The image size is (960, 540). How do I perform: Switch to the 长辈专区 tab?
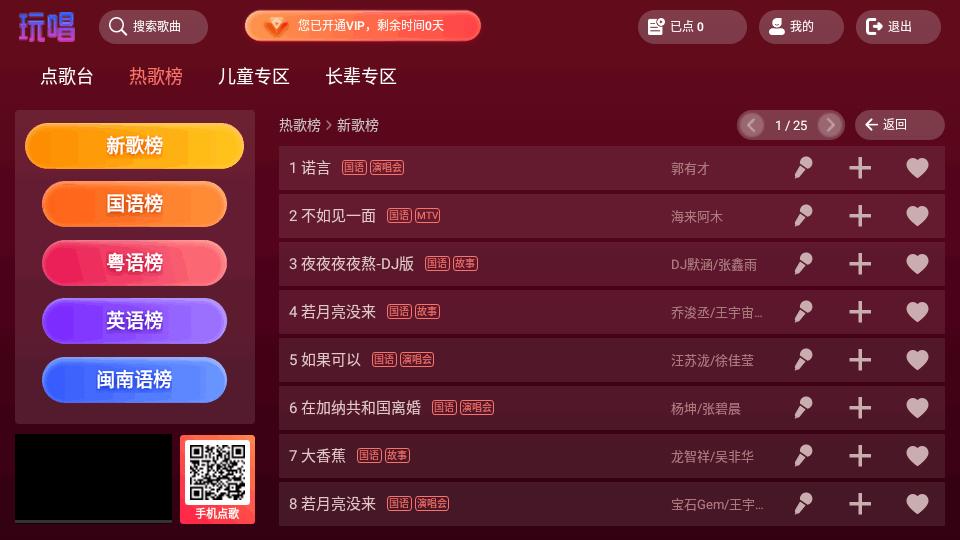[361, 77]
